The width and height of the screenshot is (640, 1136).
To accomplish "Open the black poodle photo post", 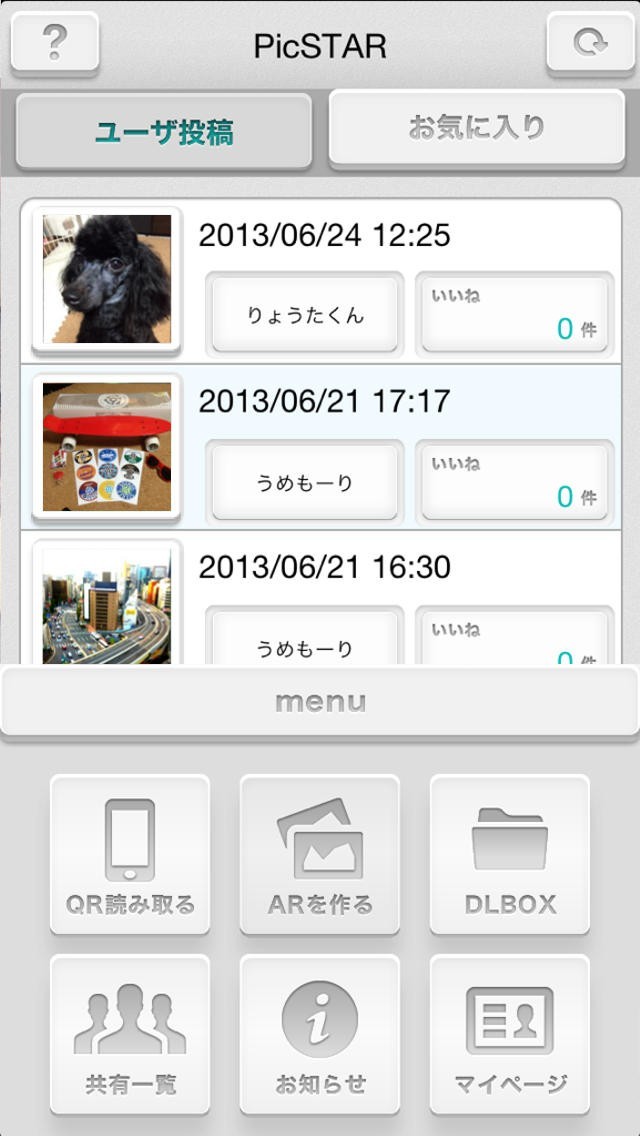I will (x=106, y=279).
